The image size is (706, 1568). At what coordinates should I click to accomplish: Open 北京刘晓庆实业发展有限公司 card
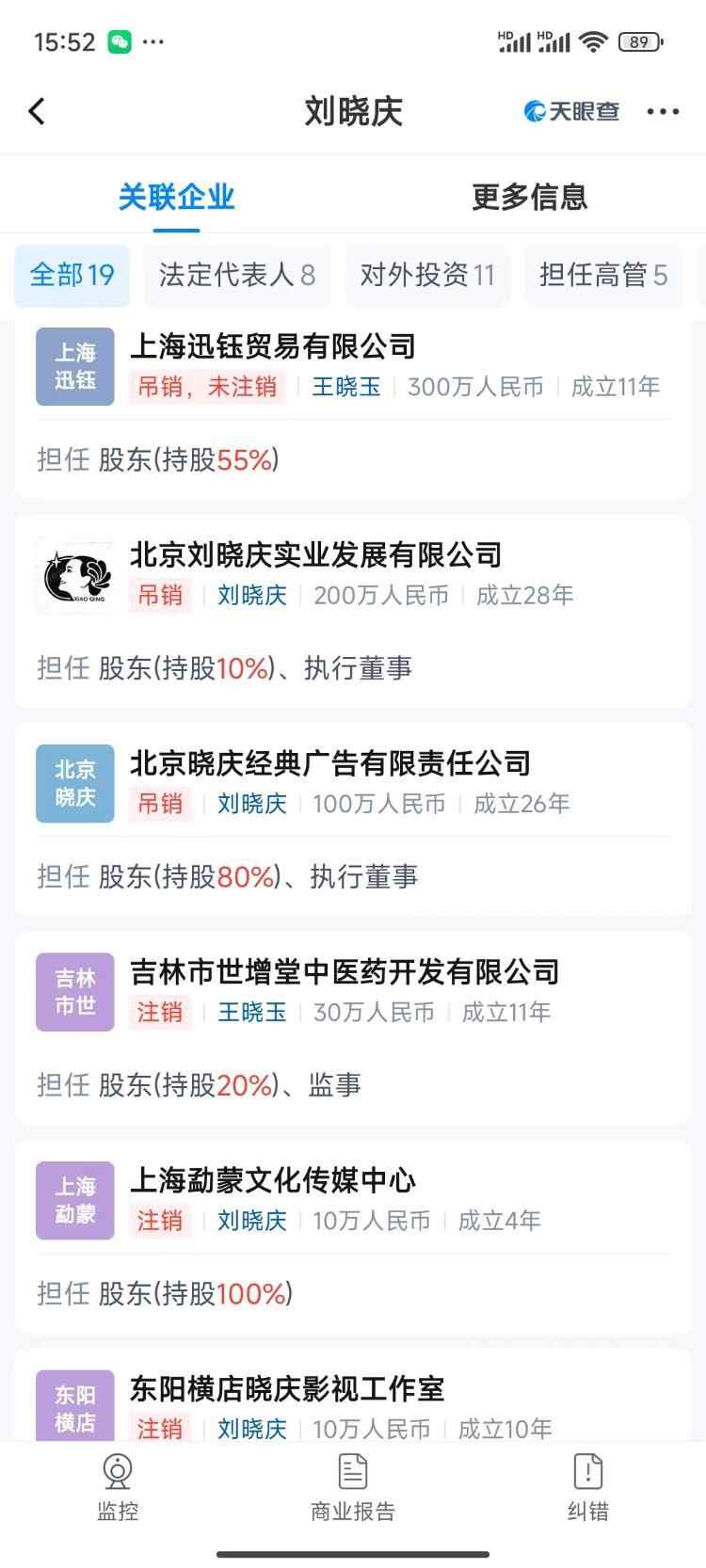tap(315, 555)
